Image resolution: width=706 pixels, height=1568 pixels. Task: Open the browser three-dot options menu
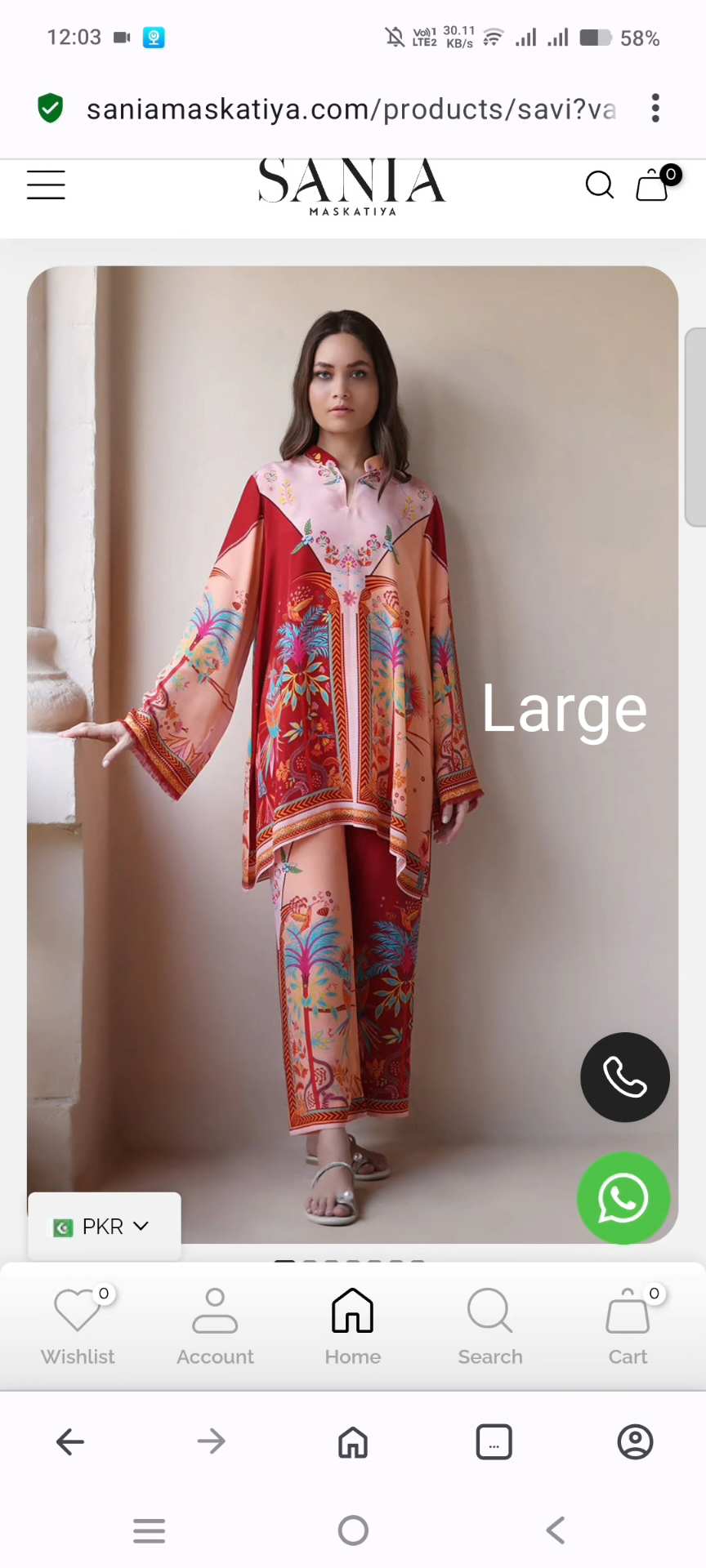[655, 109]
